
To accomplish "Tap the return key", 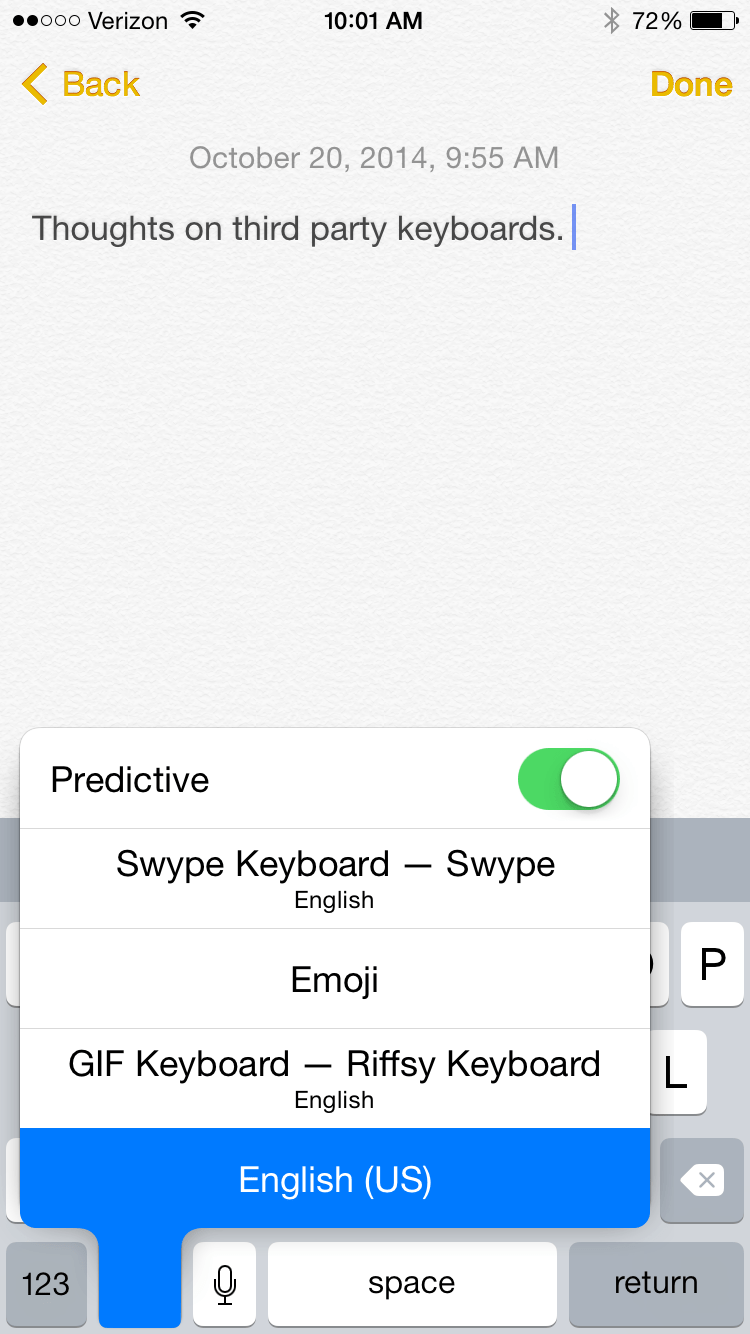I will (656, 1283).
